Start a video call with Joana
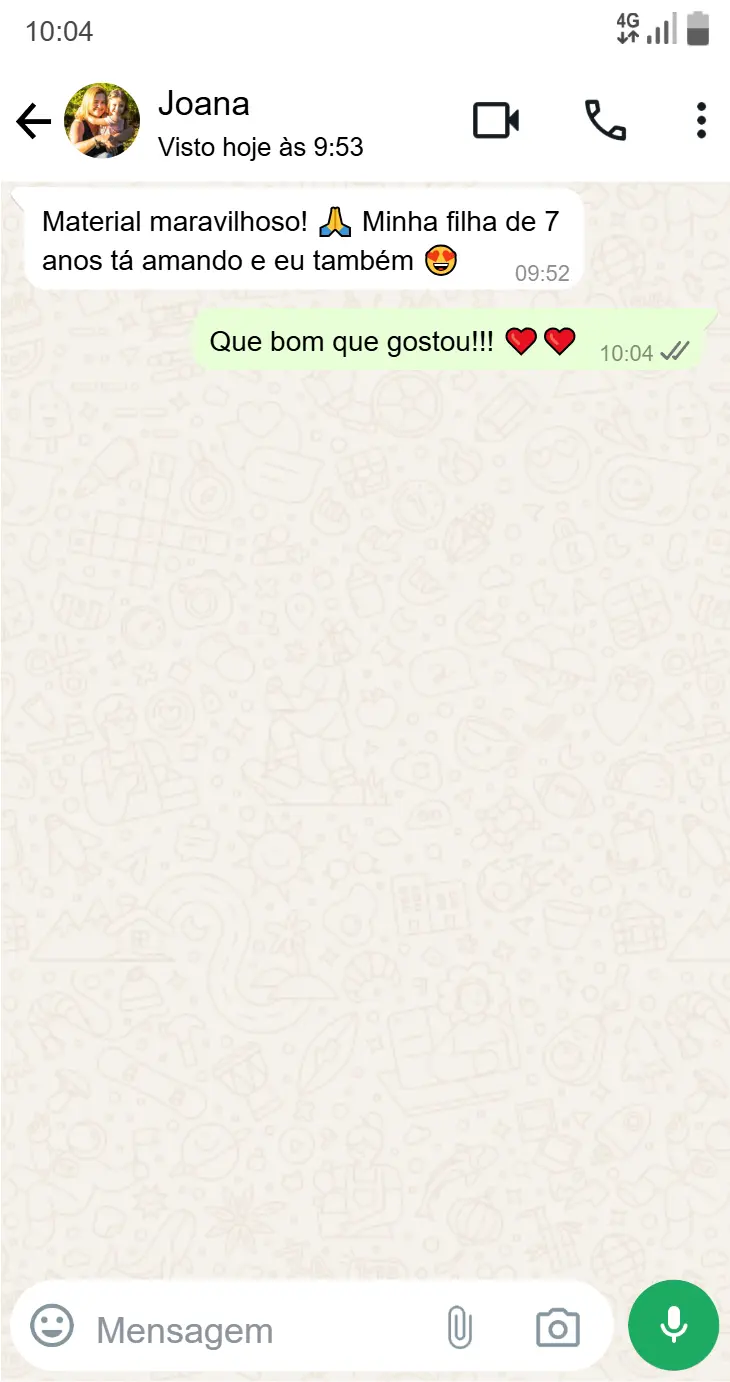 [496, 121]
